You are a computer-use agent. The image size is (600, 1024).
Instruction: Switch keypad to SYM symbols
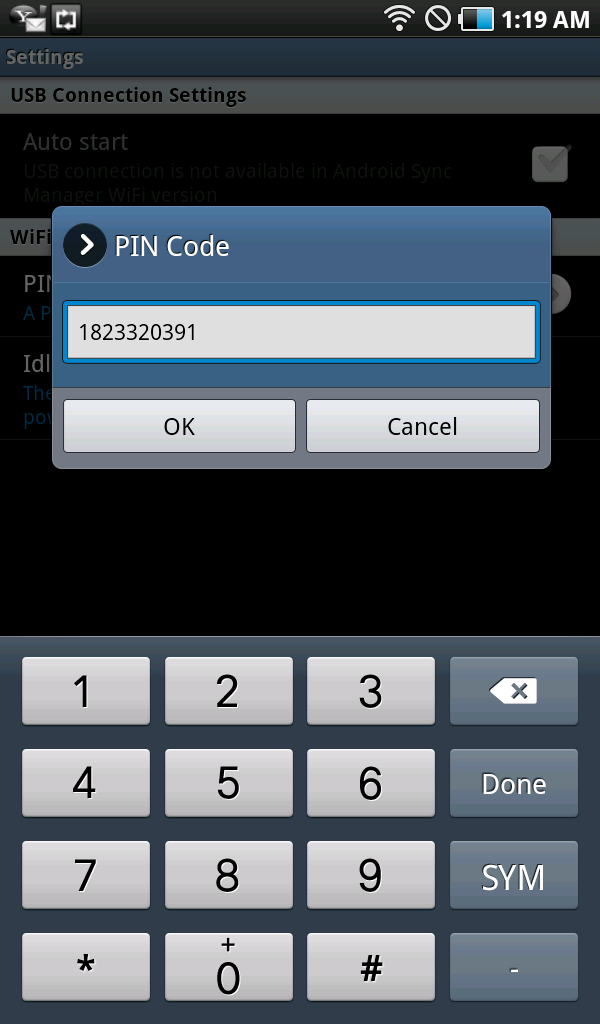pos(513,877)
